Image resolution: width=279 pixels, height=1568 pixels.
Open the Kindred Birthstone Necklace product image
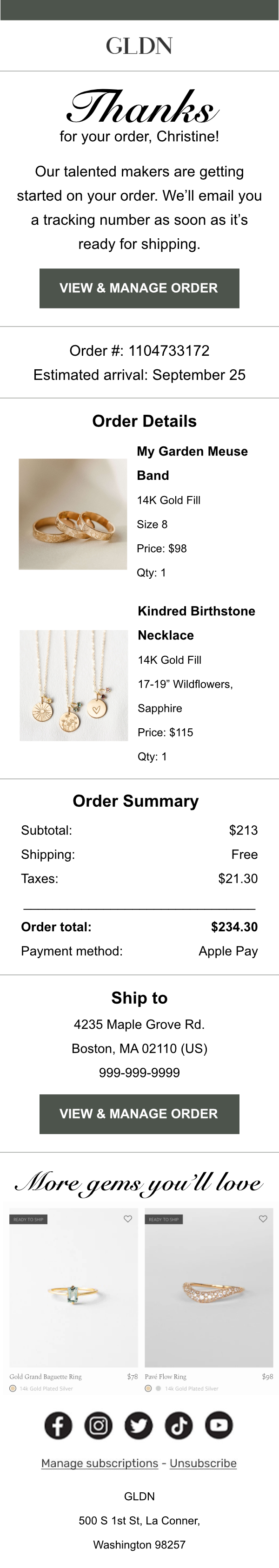pyautogui.click(x=74, y=685)
